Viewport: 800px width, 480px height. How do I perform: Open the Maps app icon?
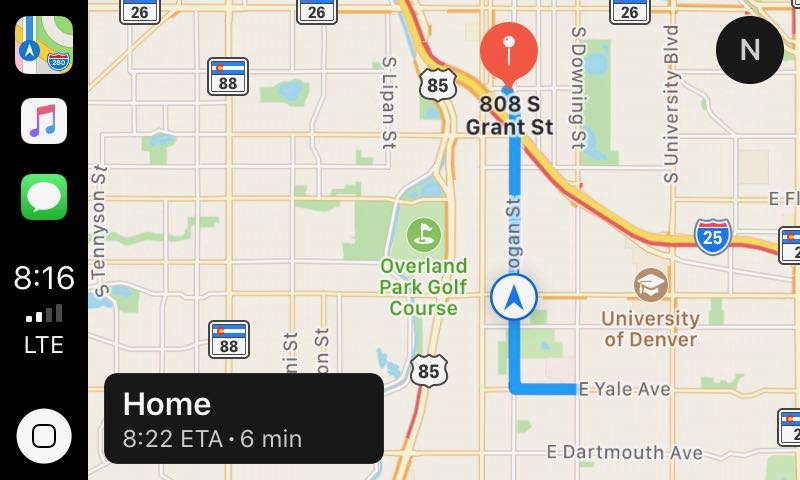point(44,45)
